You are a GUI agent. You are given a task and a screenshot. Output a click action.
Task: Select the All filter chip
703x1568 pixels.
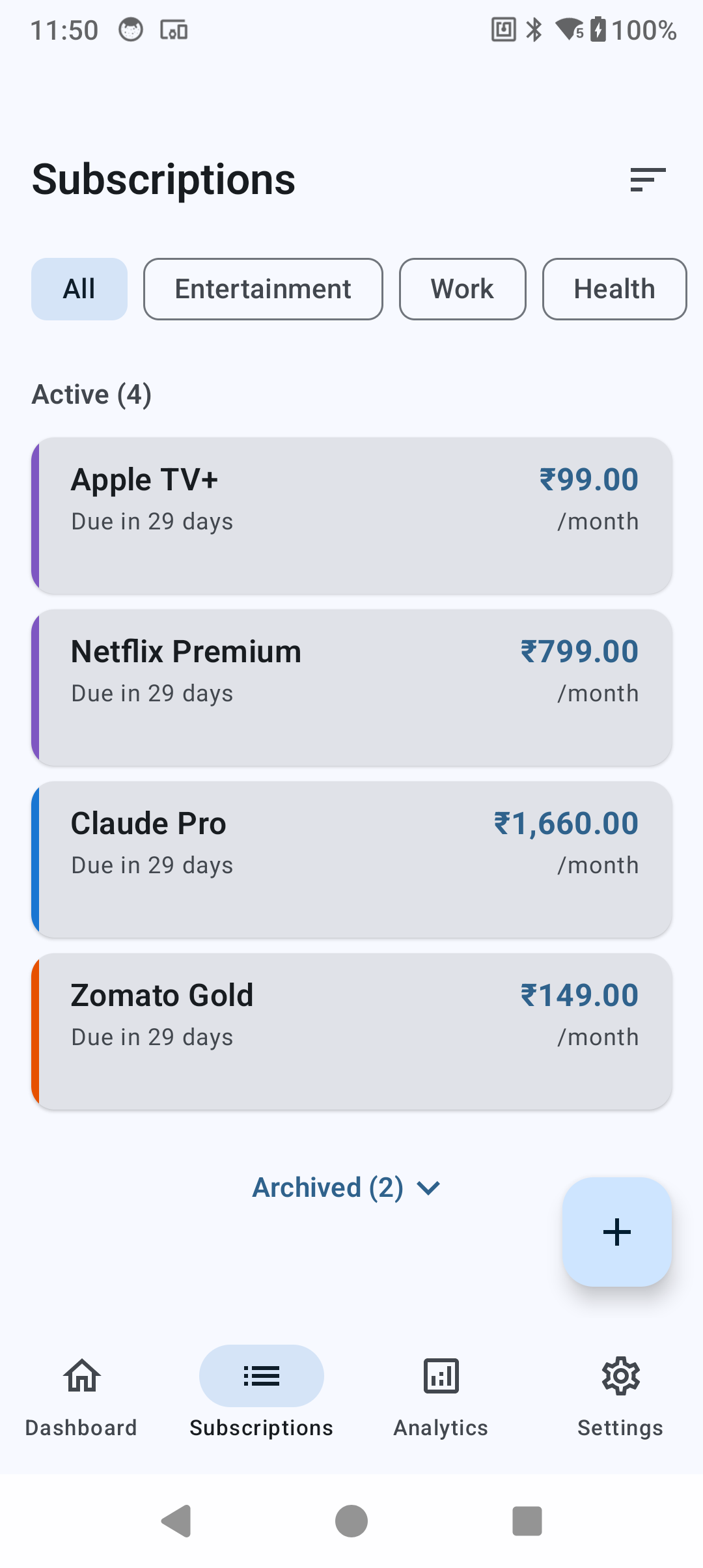coord(79,288)
